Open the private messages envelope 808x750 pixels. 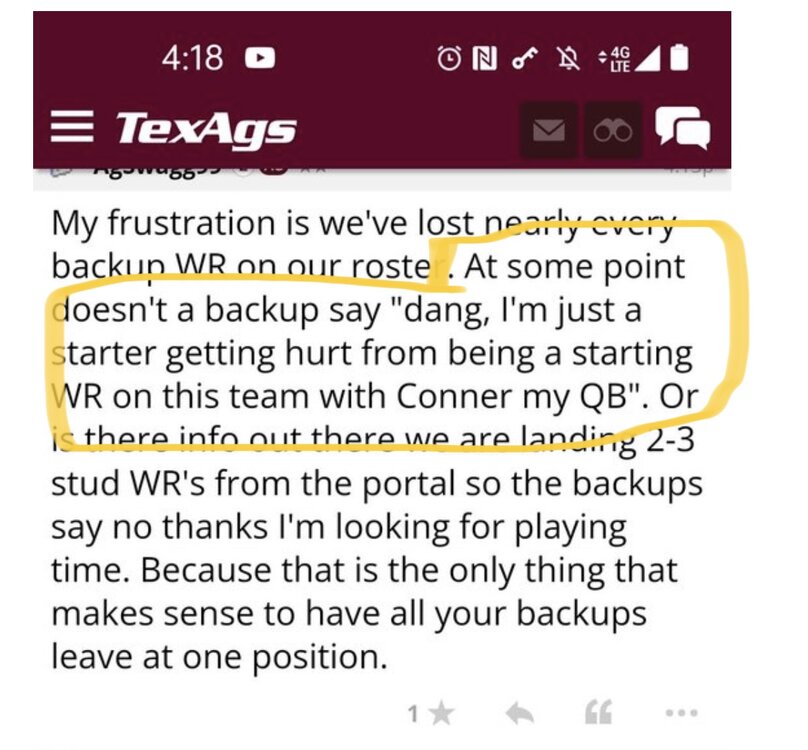pos(549,131)
